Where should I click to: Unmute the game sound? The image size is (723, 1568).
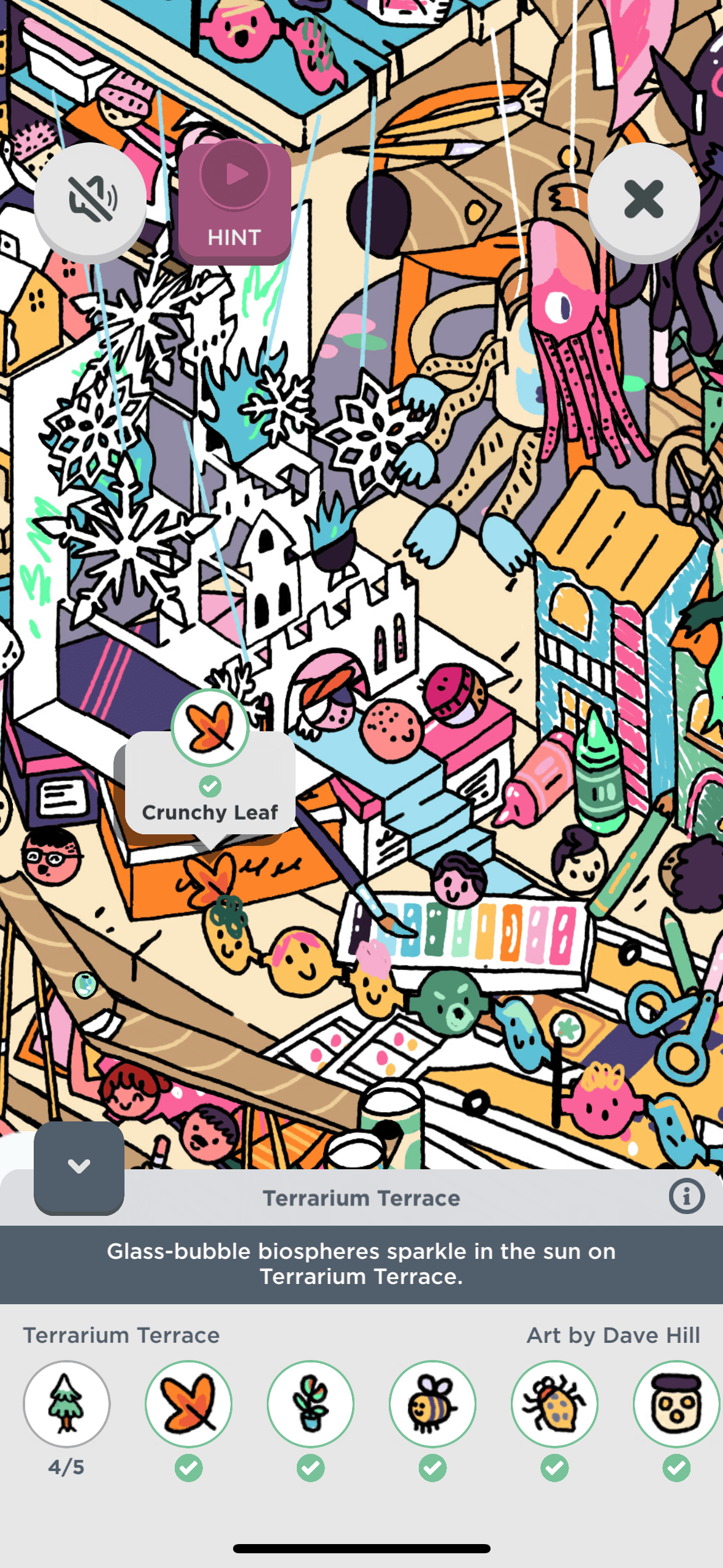pos(90,199)
